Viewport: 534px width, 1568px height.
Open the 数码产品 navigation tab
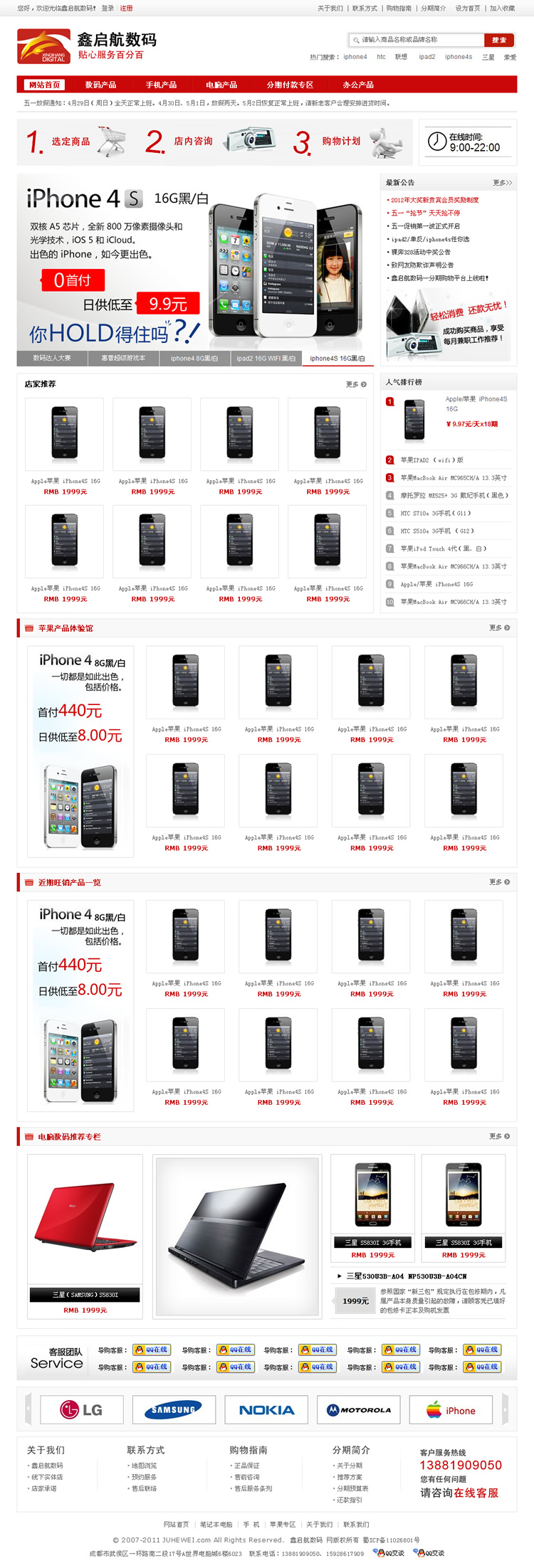point(100,85)
